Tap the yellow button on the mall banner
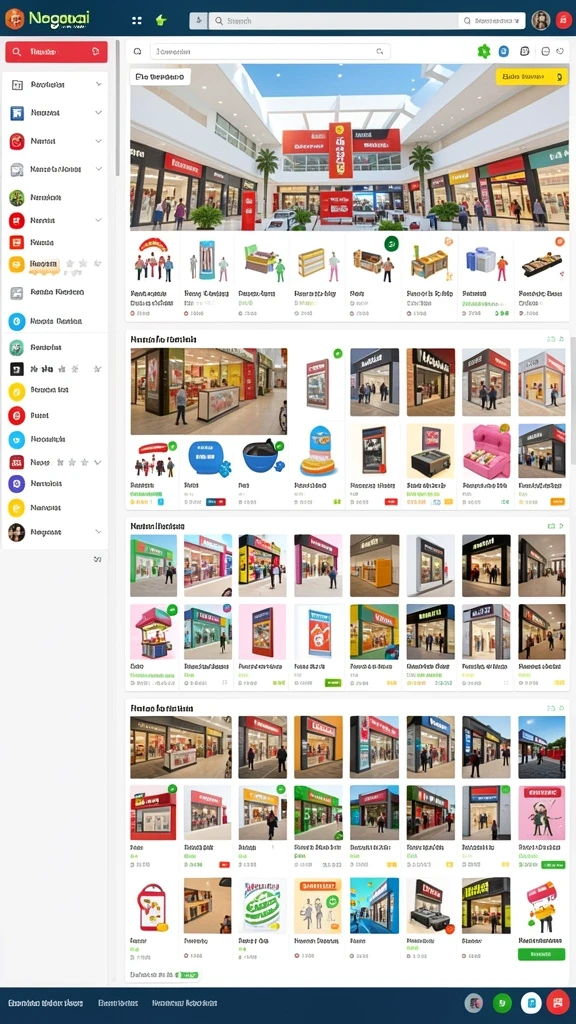576x1024 pixels. [x=532, y=76]
